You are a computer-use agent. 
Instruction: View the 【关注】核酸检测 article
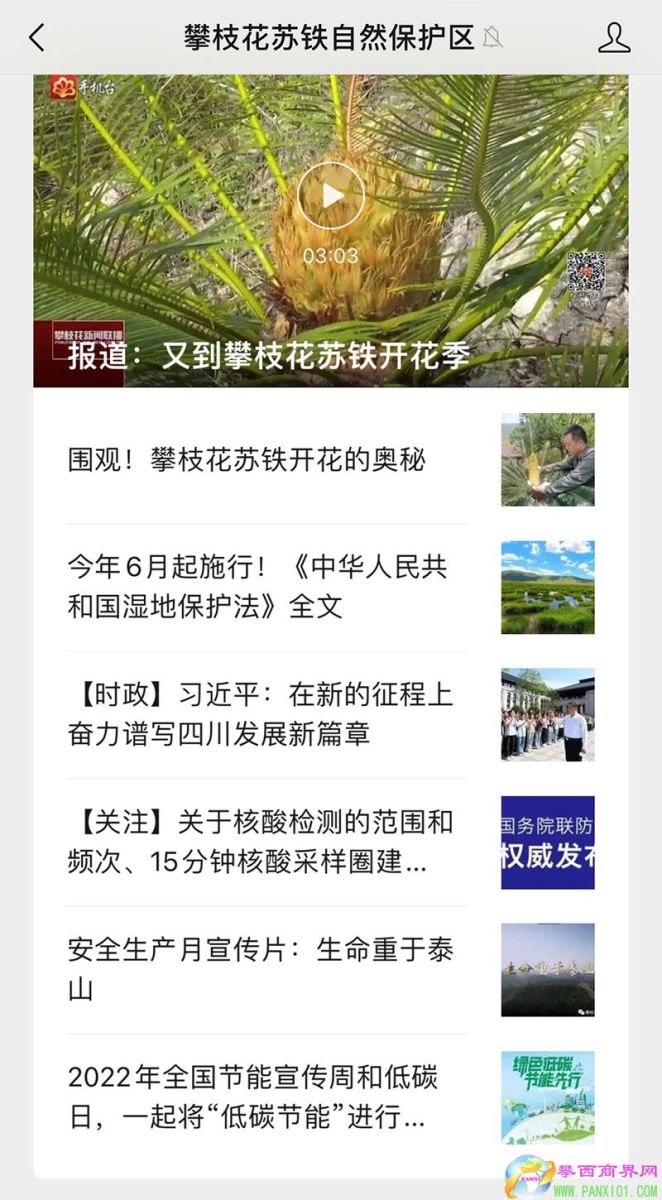point(260,842)
